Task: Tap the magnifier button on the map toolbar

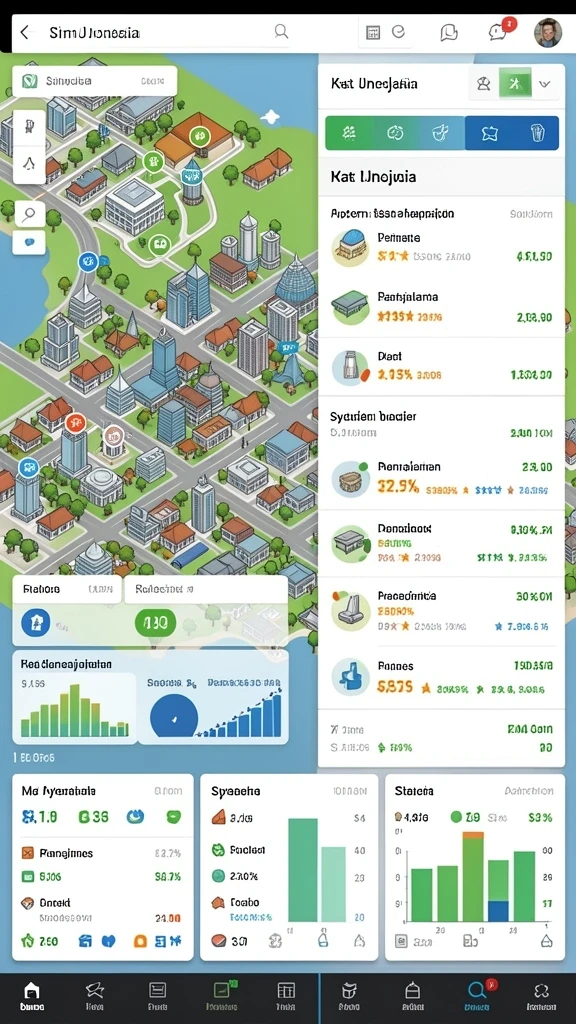Action: (29, 214)
